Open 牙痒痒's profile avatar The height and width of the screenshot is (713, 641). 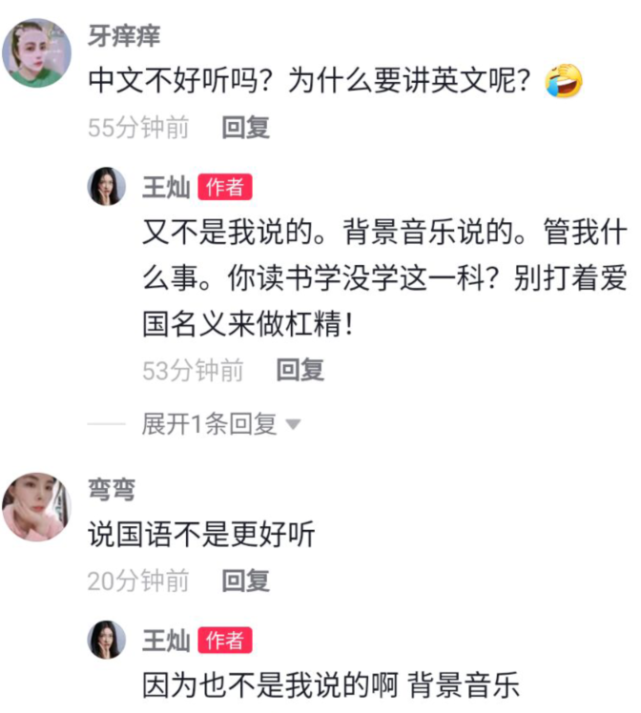coord(37,53)
